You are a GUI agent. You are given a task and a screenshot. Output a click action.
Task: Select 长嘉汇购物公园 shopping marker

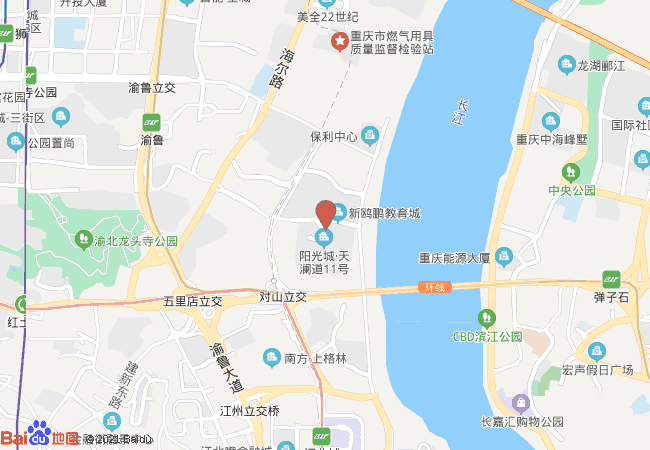coord(519,402)
